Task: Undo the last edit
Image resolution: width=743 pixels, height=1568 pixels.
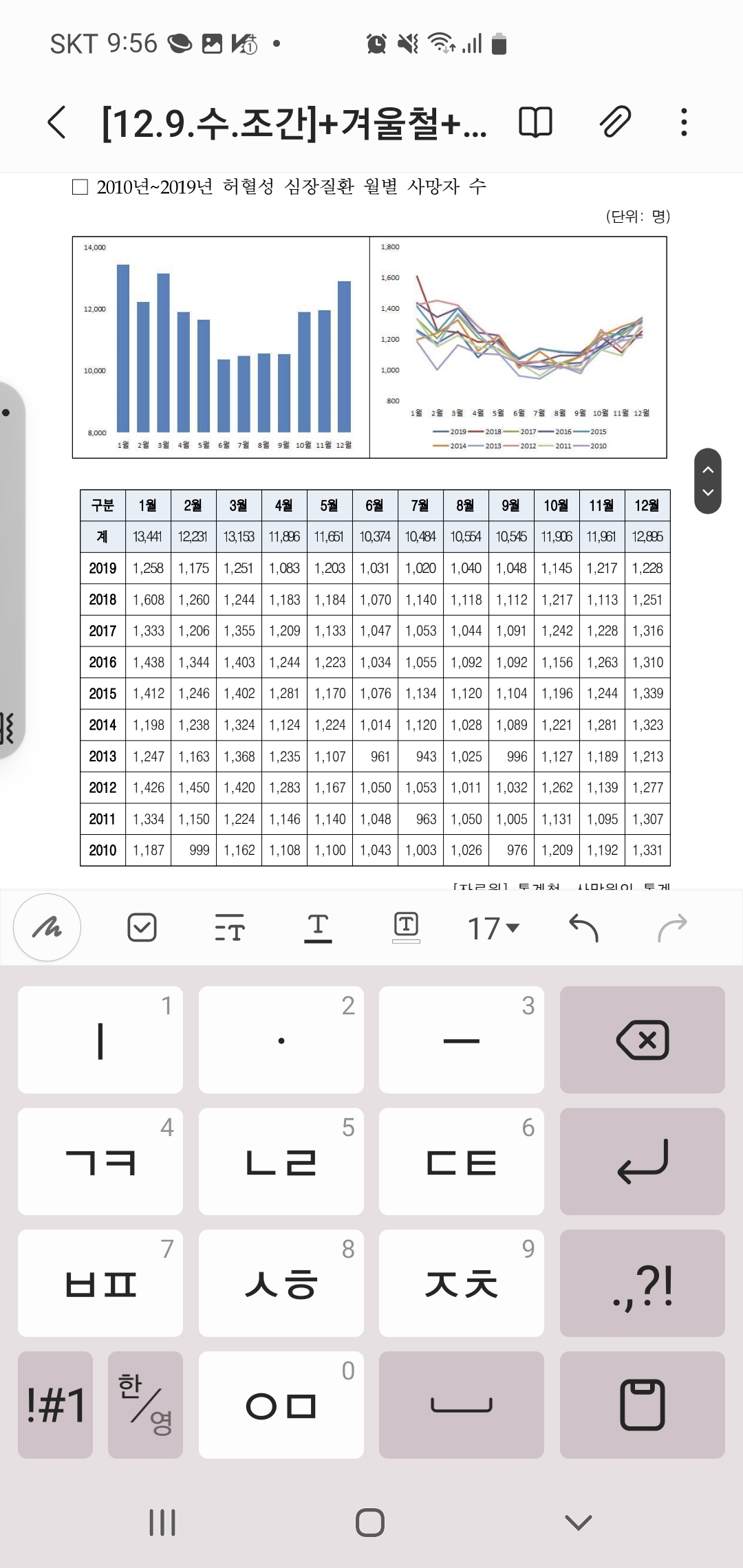Action: 584,928
